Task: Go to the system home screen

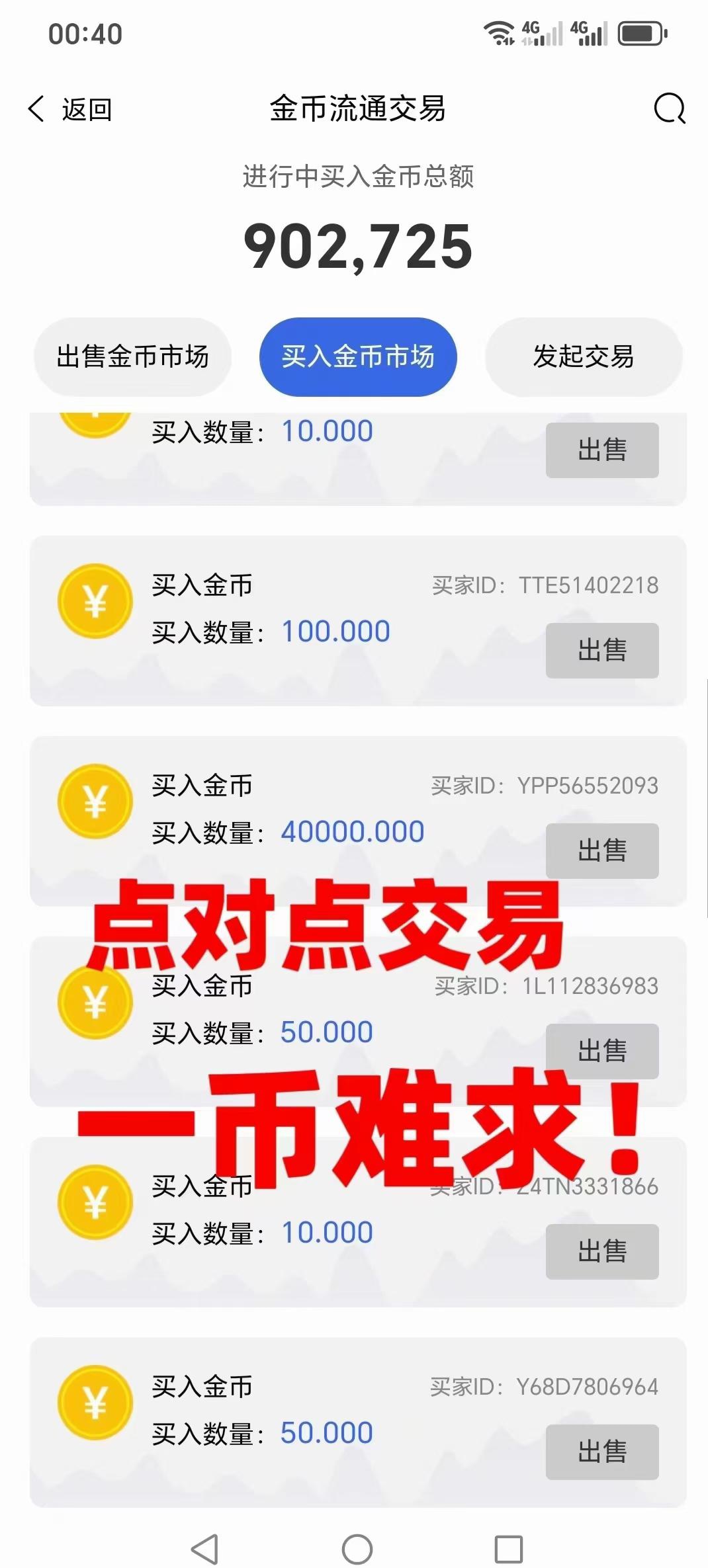Action: point(357,1549)
